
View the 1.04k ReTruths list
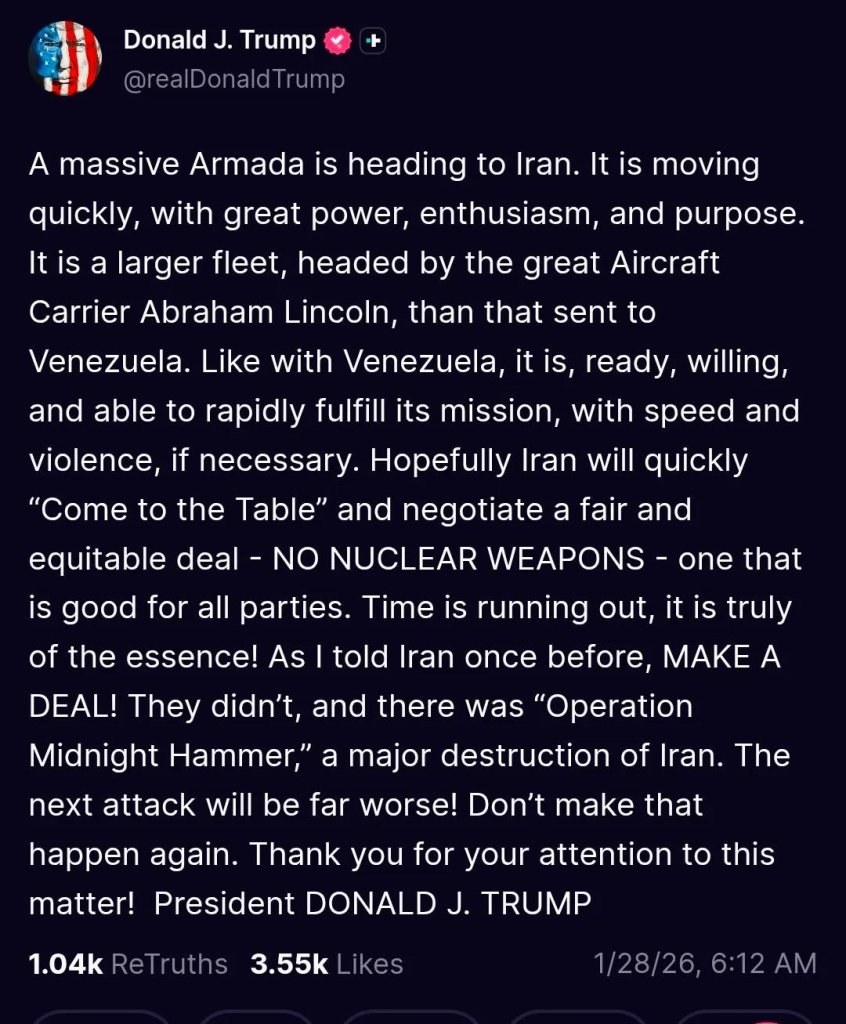[128, 964]
